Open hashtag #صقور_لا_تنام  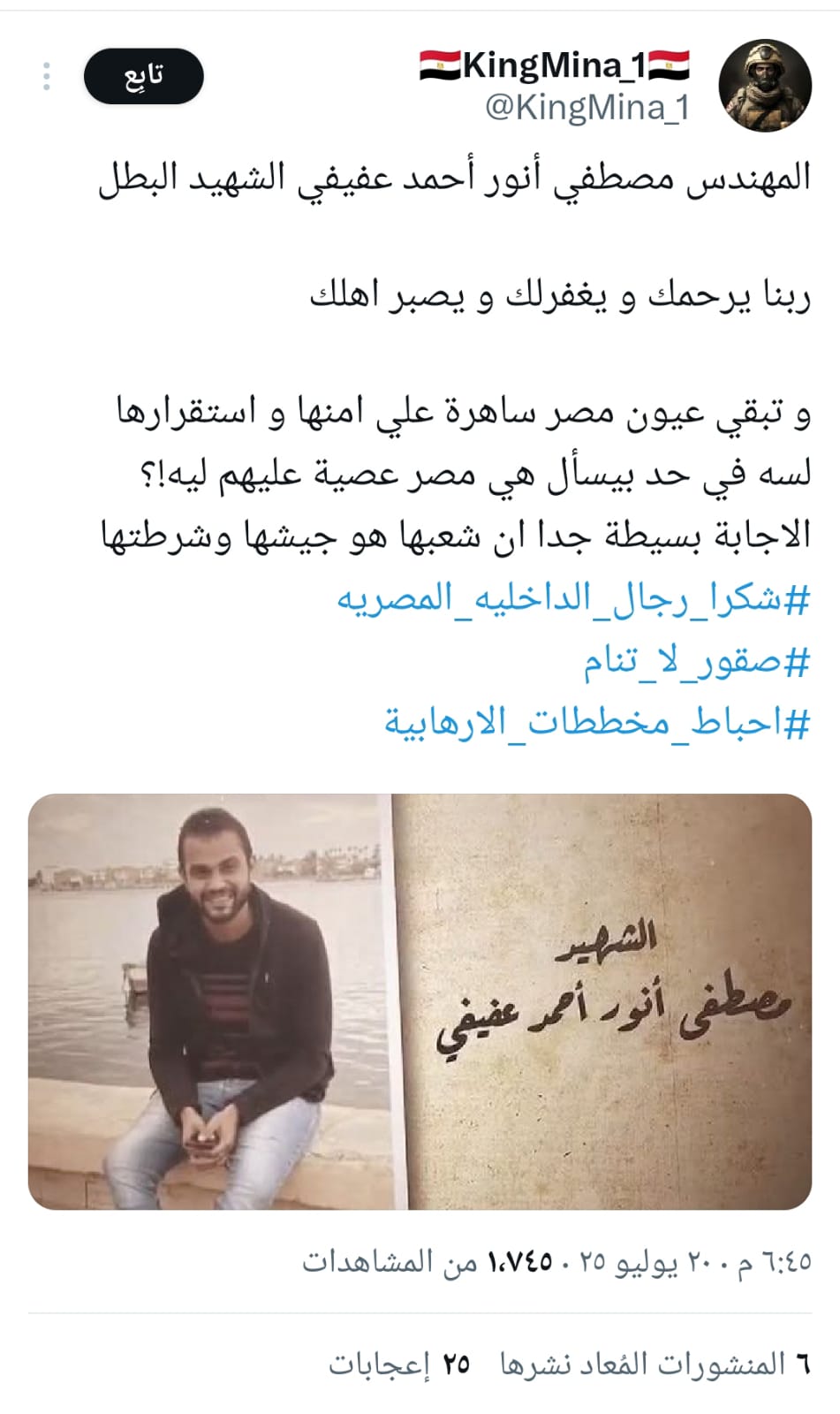[x=695, y=661]
